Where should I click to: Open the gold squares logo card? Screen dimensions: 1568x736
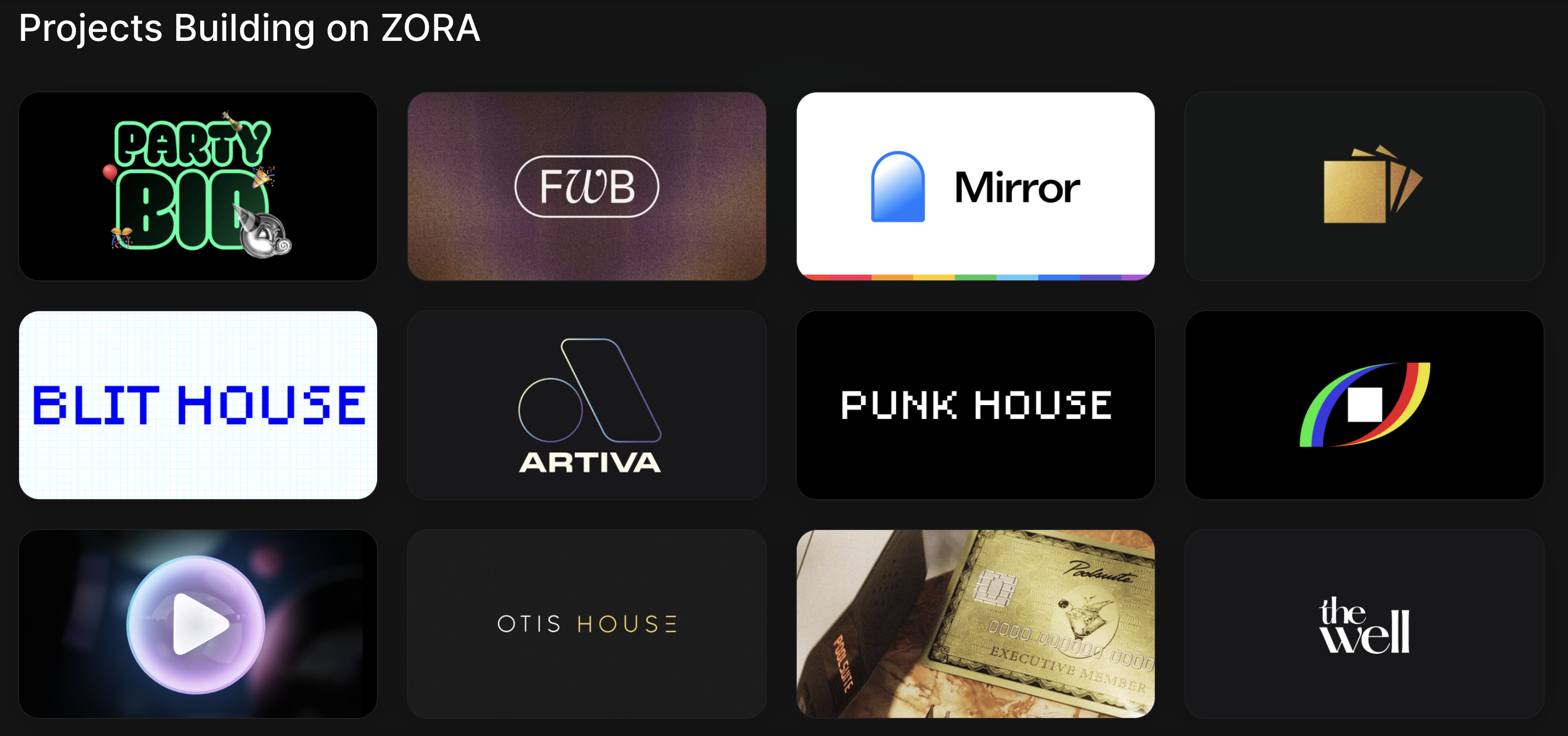pos(1364,186)
